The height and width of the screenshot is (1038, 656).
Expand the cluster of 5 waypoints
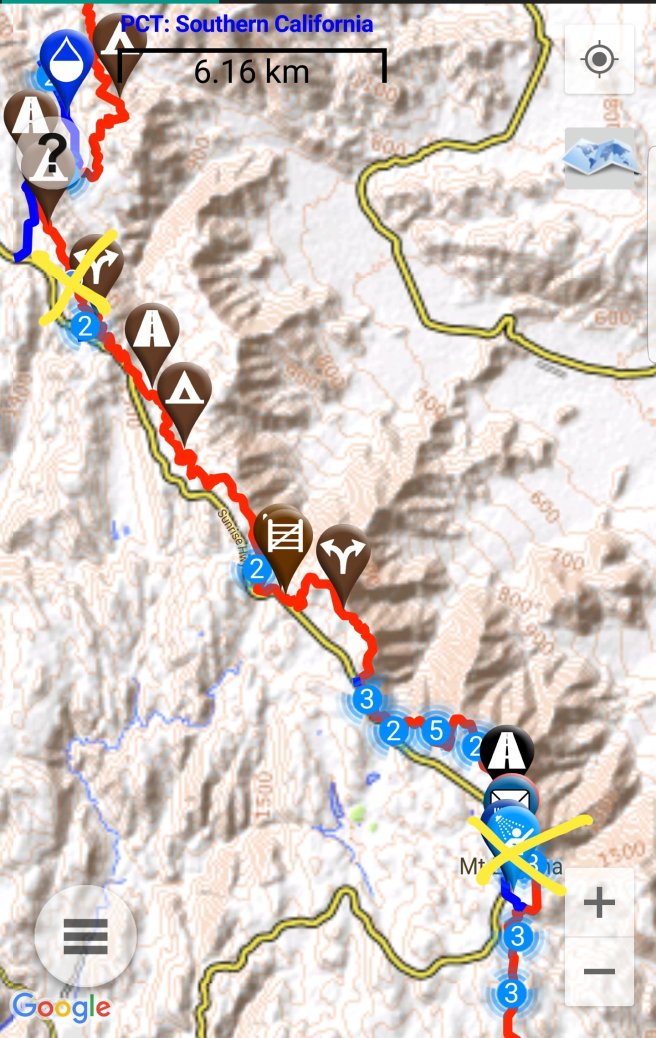(434, 731)
